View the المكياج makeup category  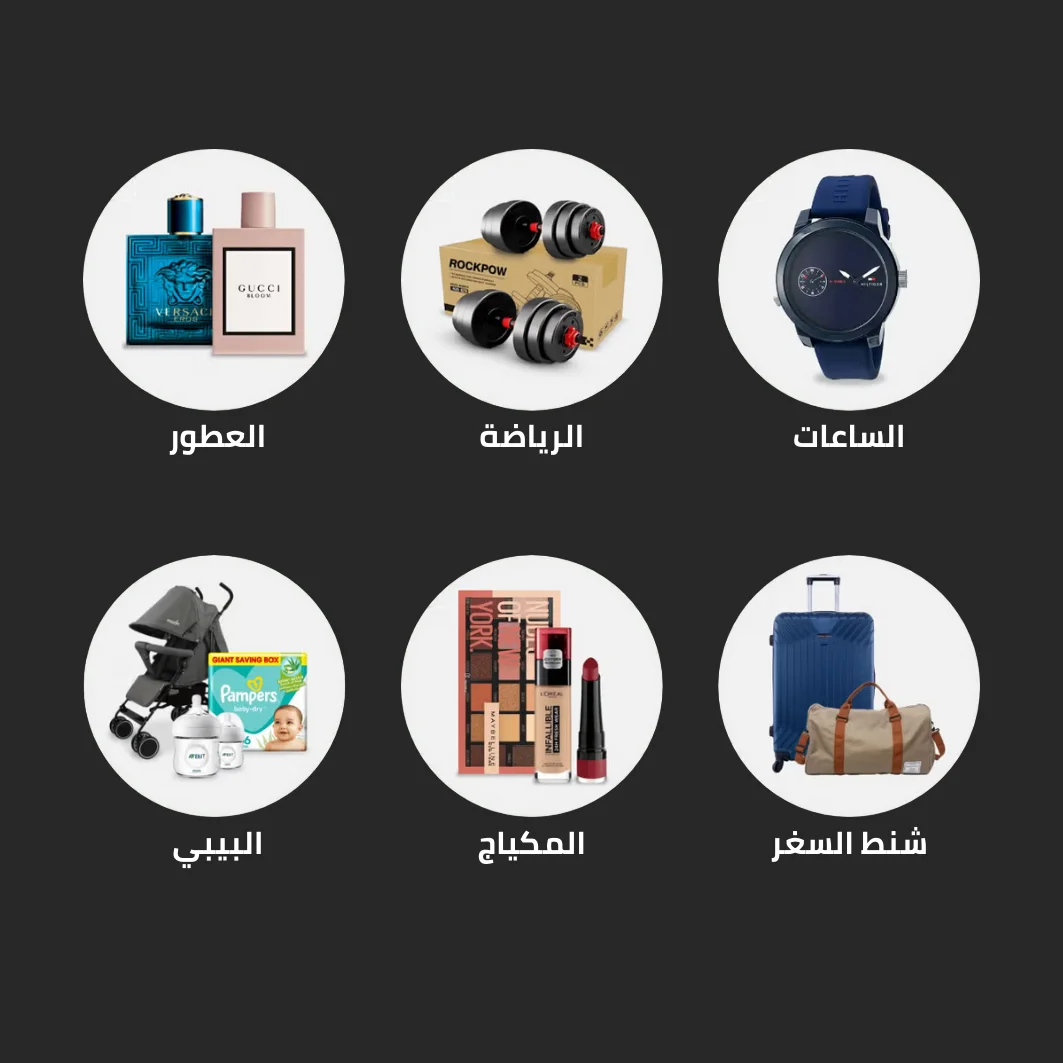click(x=531, y=686)
